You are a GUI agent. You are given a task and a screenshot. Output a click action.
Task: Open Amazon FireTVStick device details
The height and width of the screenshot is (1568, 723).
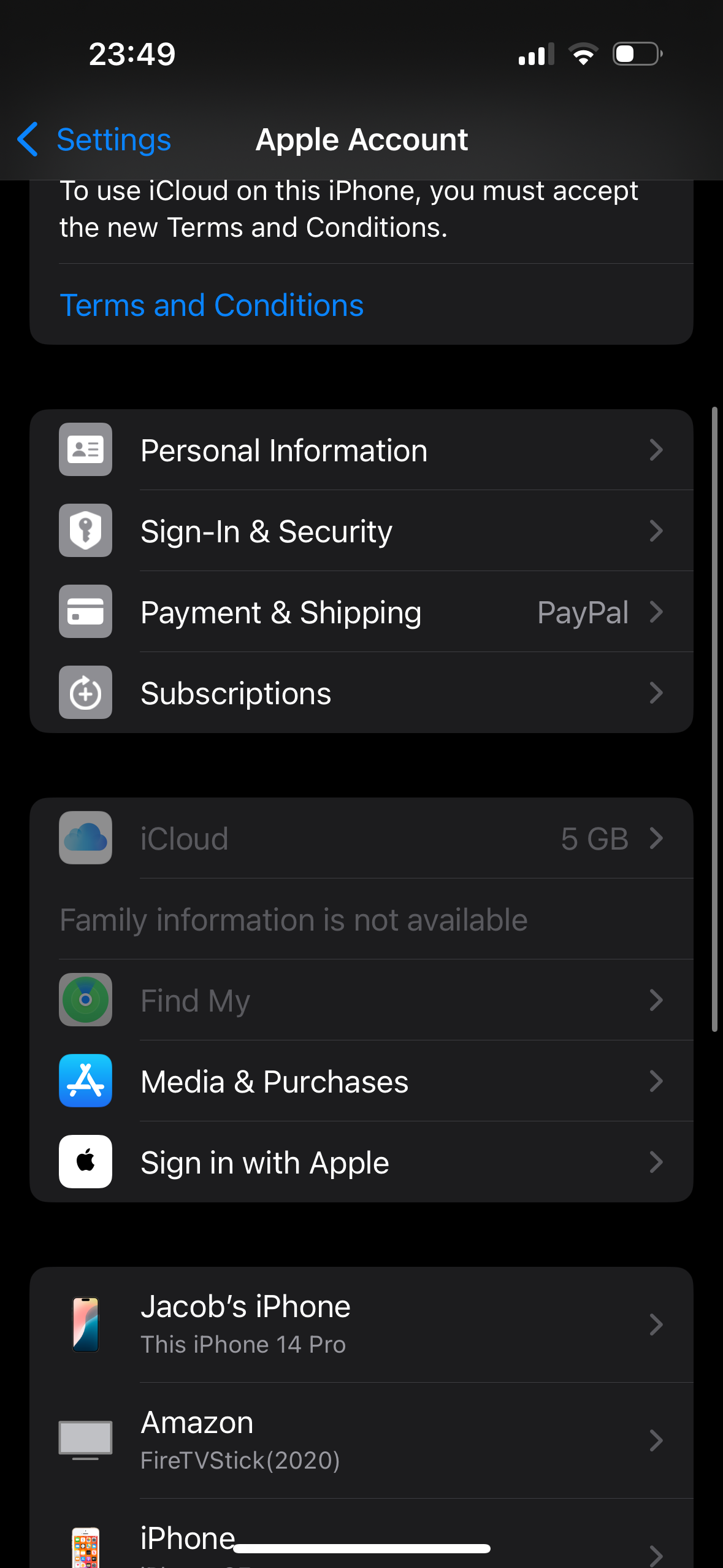(x=361, y=1440)
